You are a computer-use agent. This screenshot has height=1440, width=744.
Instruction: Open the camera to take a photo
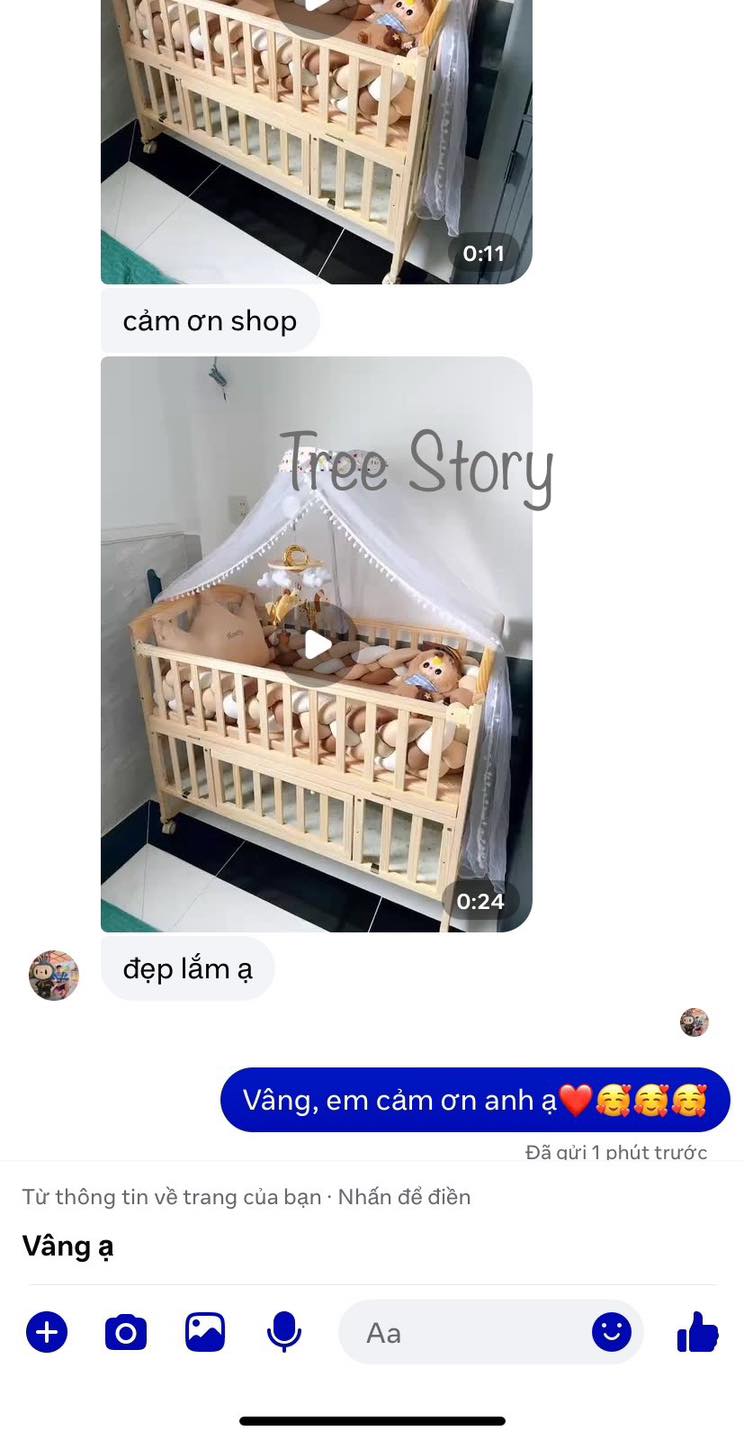pos(126,1333)
